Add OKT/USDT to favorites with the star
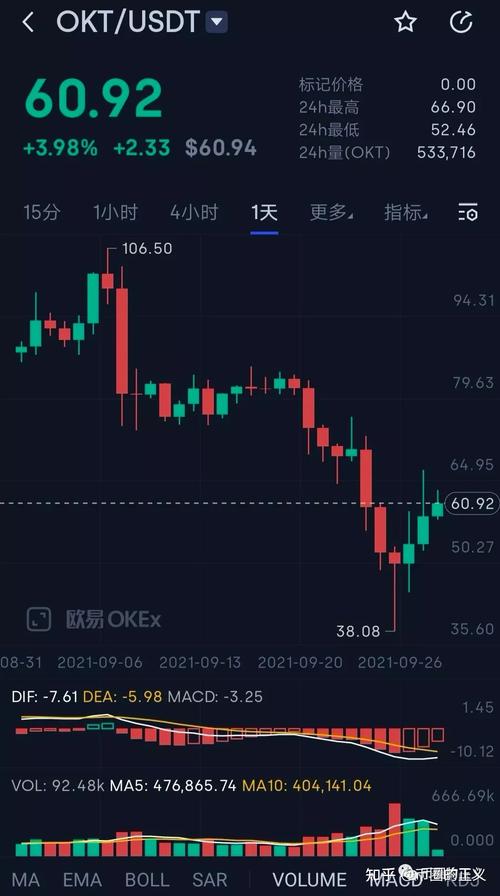The width and height of the screenshot is (500, 896). pyautogui.click(x=405, y=23)
